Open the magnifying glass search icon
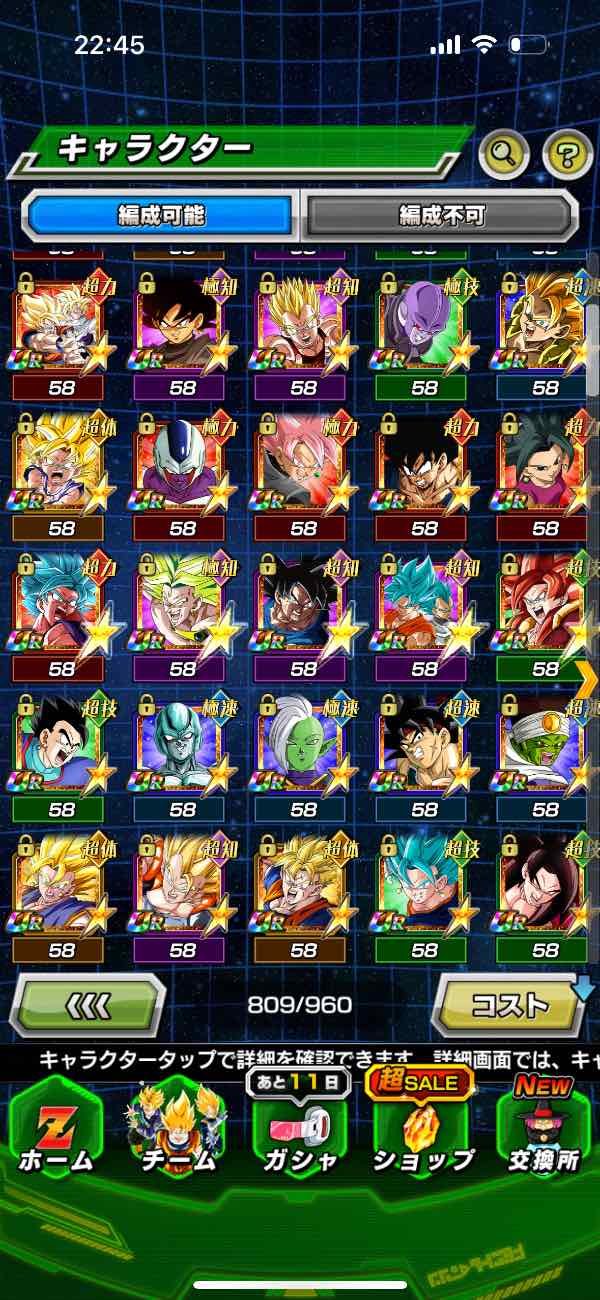 (503, 153)
